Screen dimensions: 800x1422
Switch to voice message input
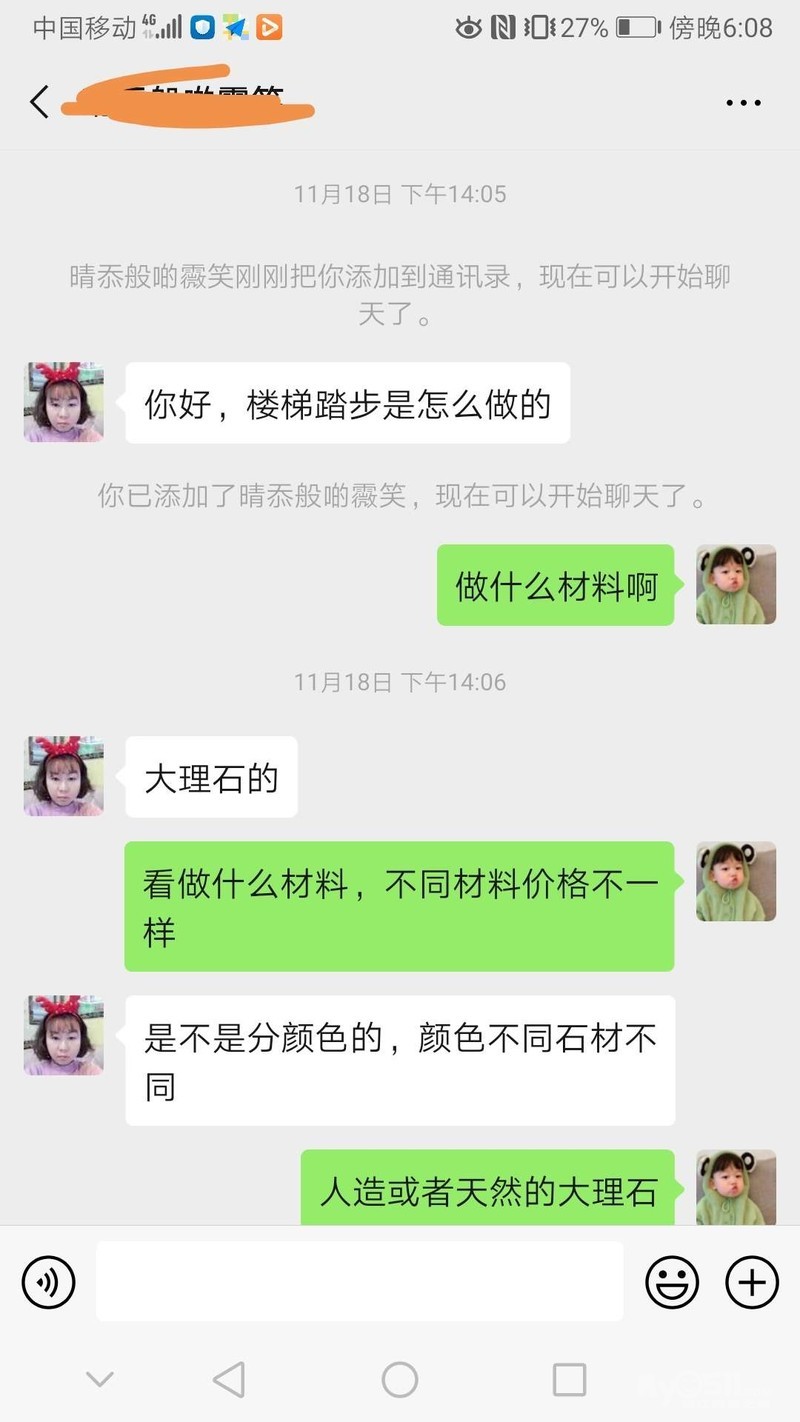pyautogui.click(x=49, y=1281)
